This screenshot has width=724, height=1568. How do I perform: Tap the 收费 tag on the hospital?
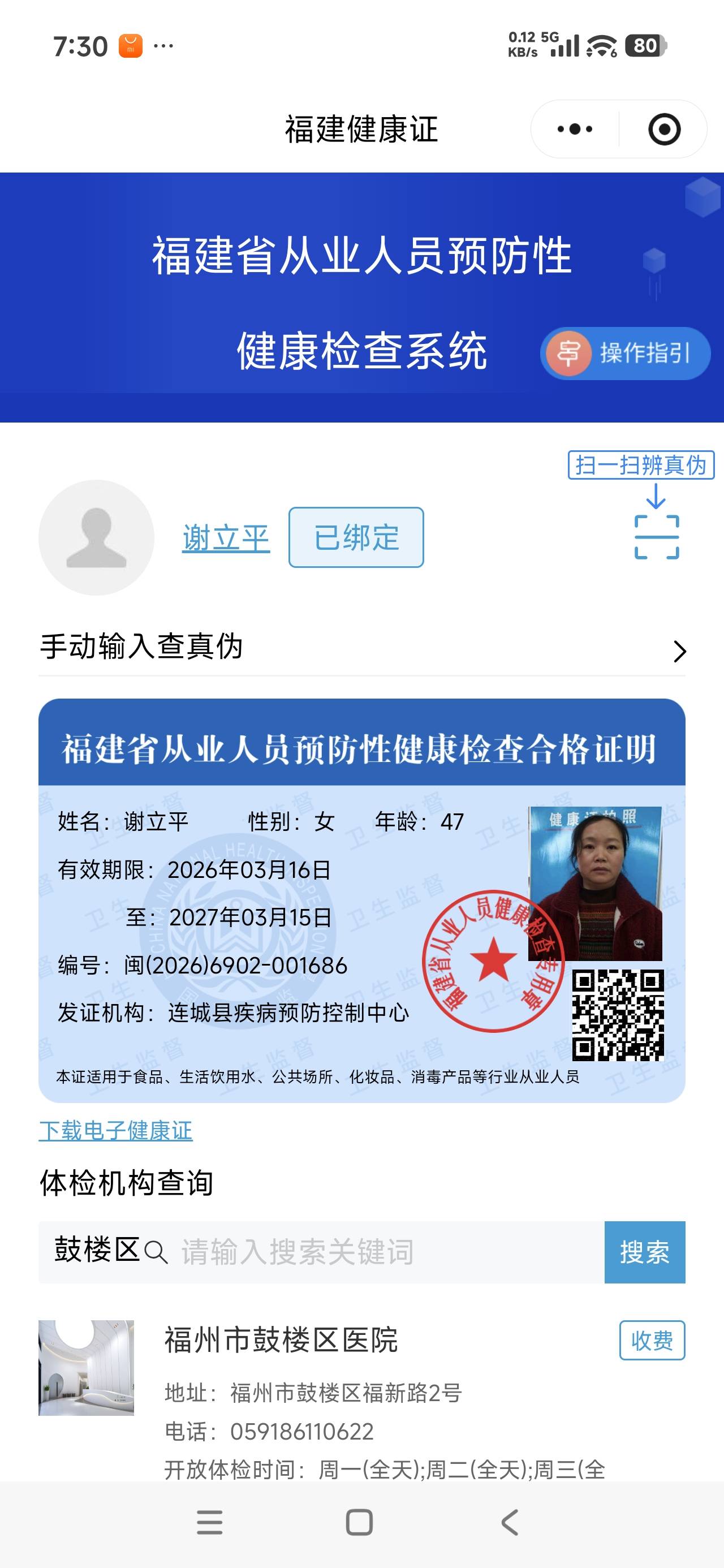(652, 1339)
